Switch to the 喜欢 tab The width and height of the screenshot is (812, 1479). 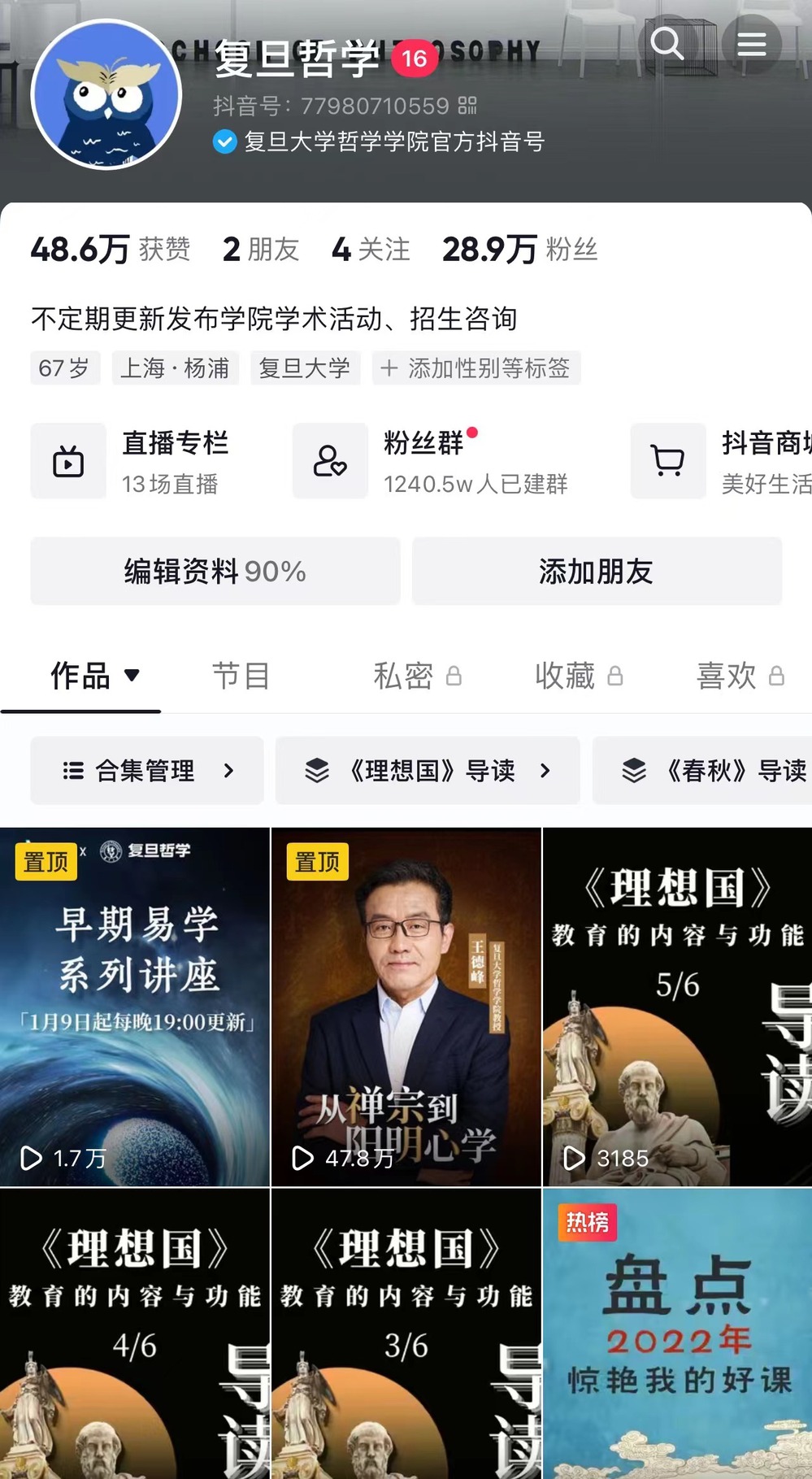click(739, 676)
